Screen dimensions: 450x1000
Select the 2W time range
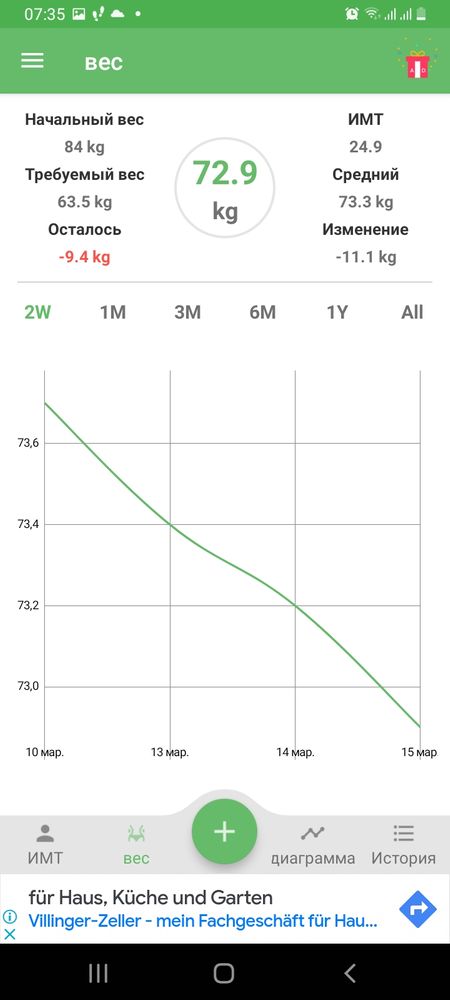coord(38,312)
